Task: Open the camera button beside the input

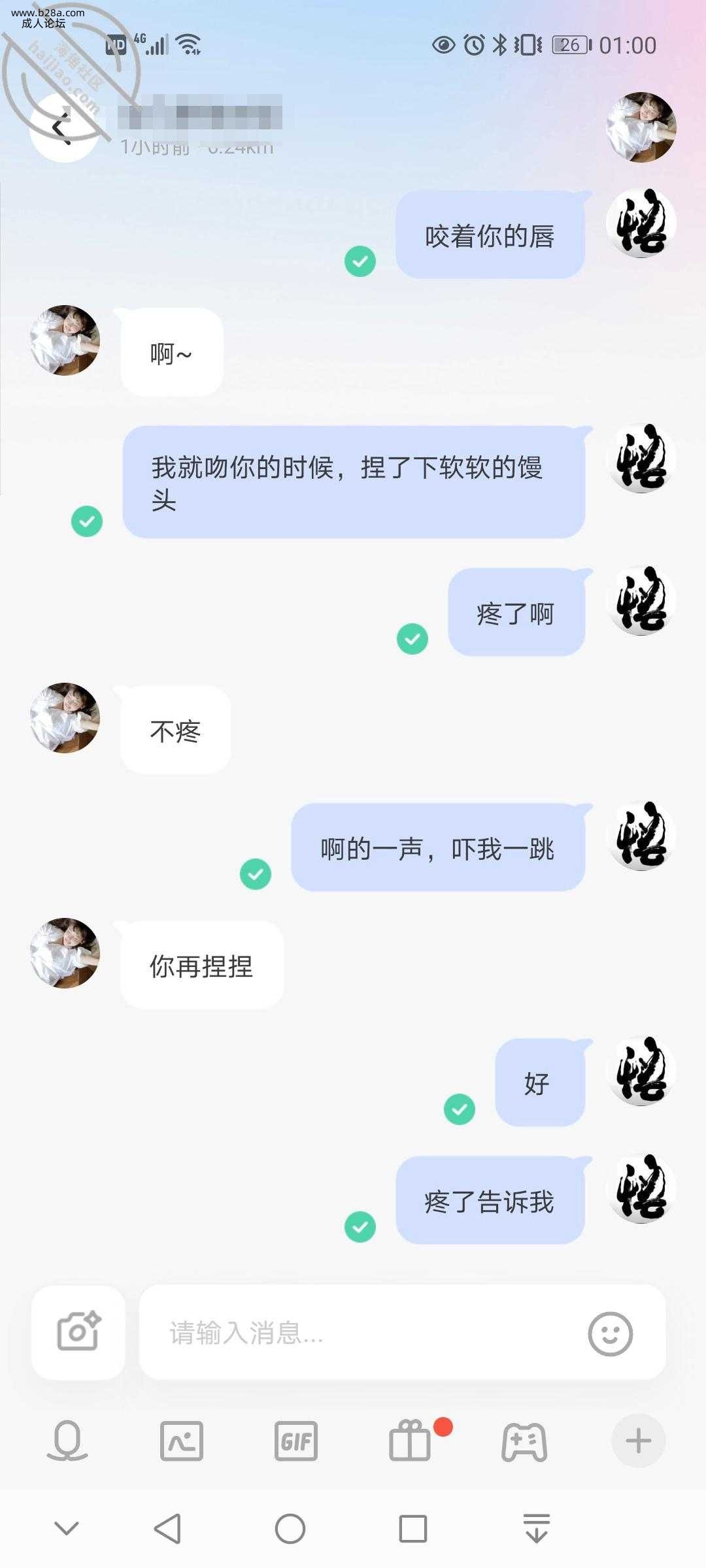Action: click(78, 1333)
